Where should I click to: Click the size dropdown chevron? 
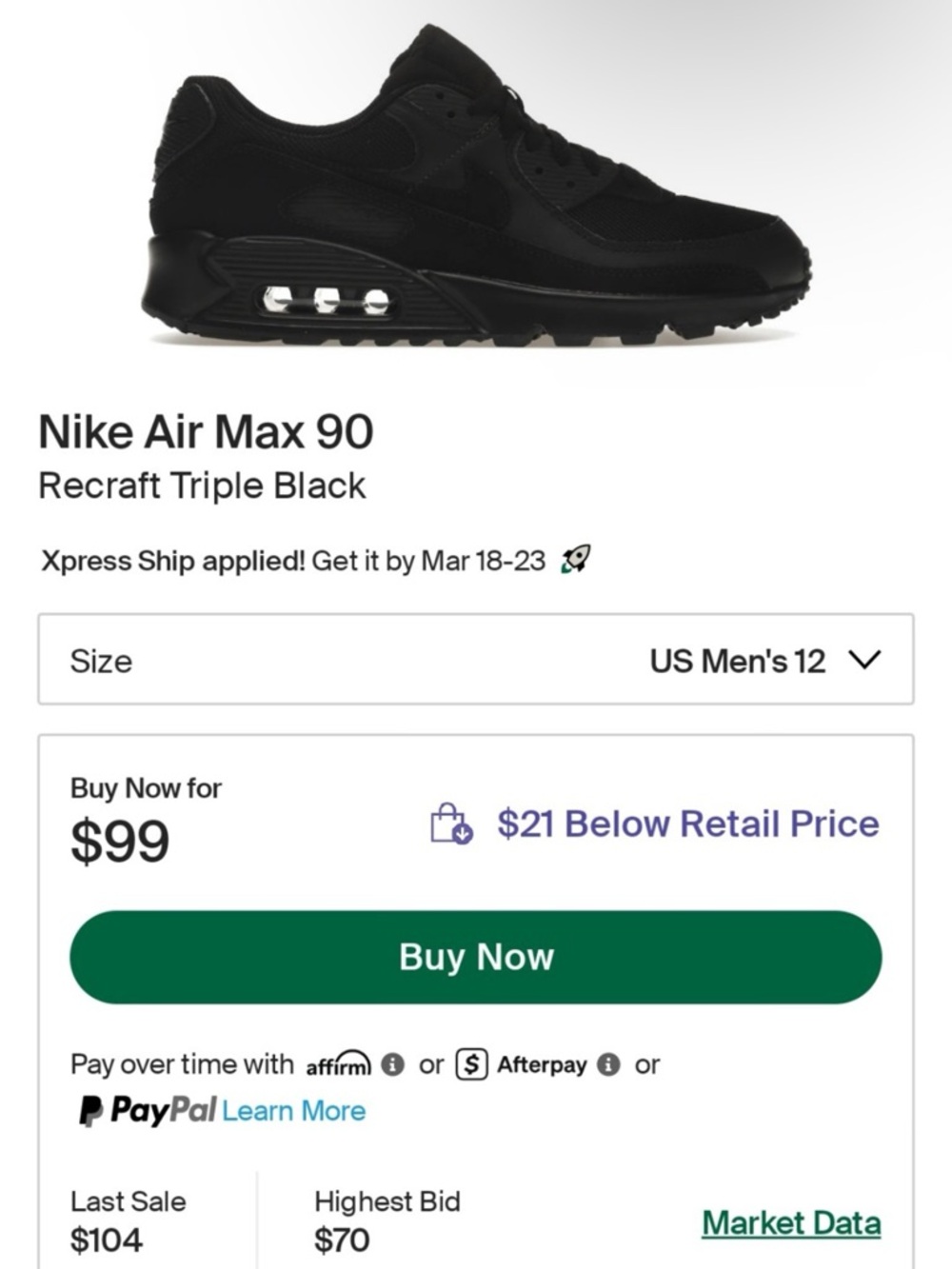coord(863,663)
